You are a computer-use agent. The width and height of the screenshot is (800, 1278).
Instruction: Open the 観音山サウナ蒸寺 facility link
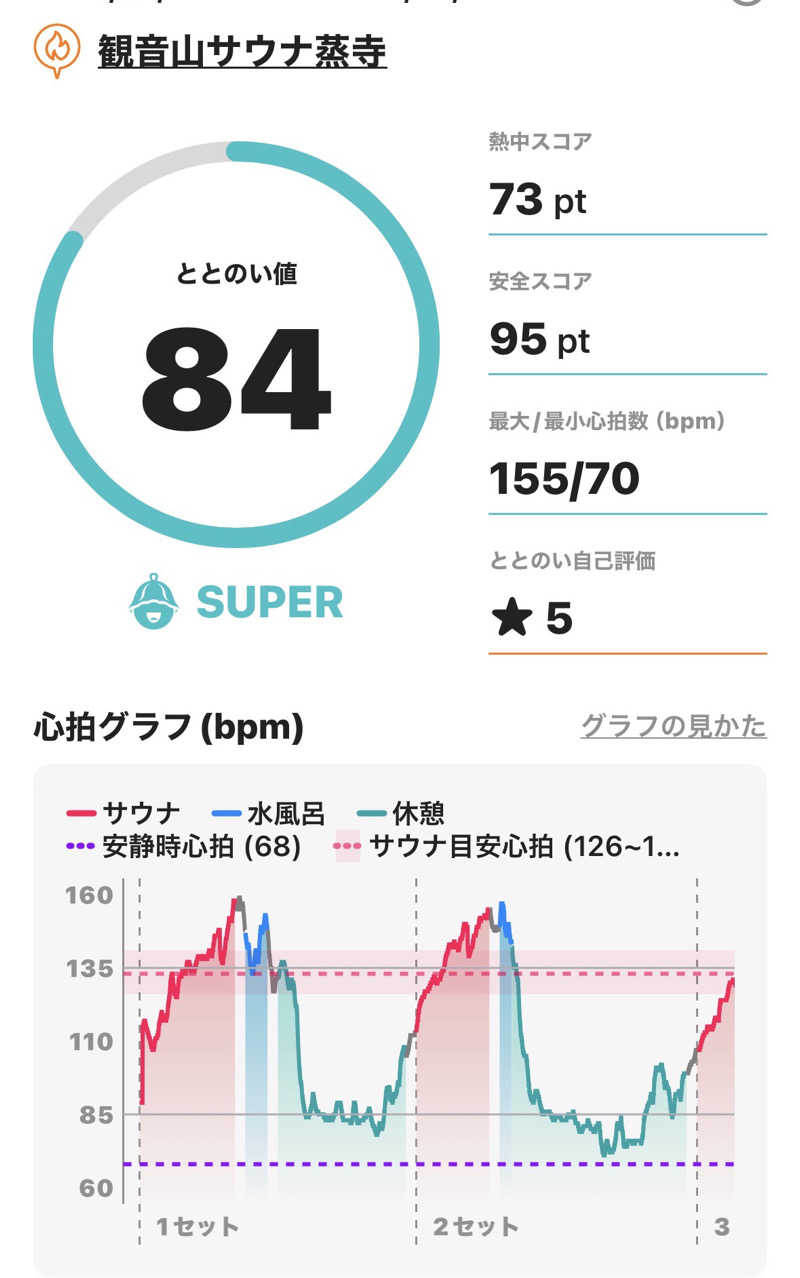click(x=242, y=50)
